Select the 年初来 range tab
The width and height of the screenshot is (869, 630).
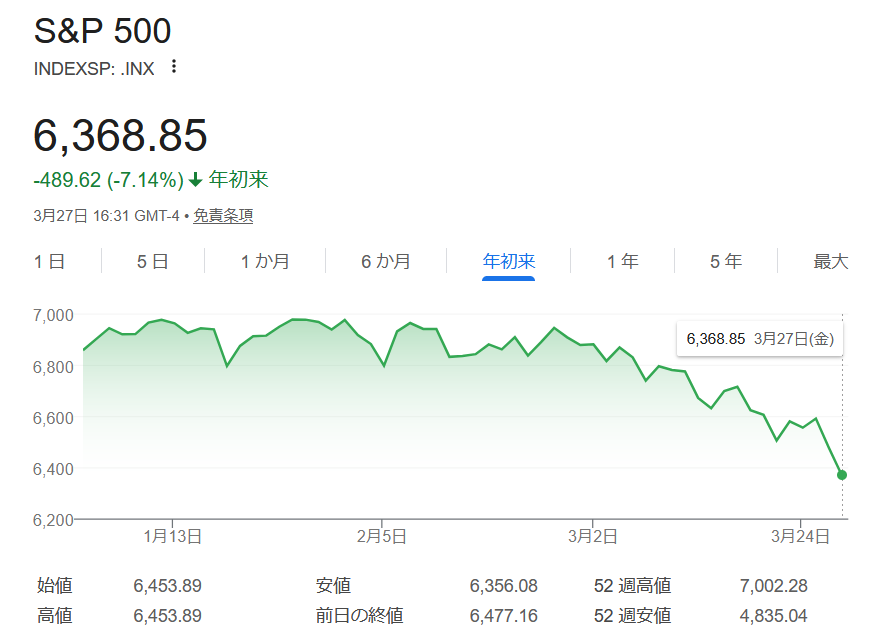(x=509, y=262)
